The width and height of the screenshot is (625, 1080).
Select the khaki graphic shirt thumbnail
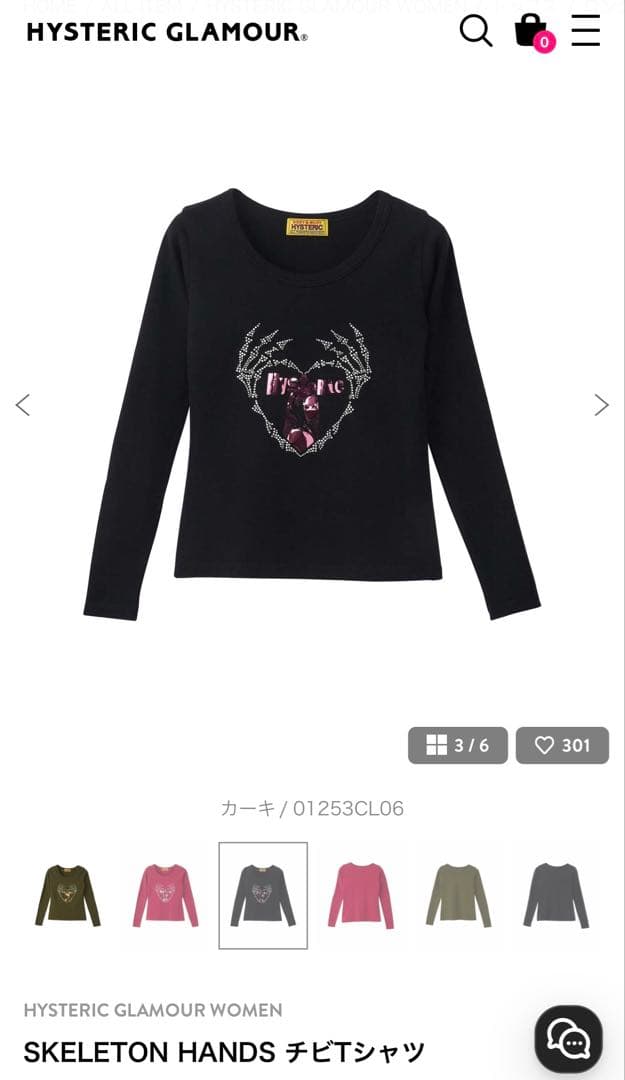[68, 895]
